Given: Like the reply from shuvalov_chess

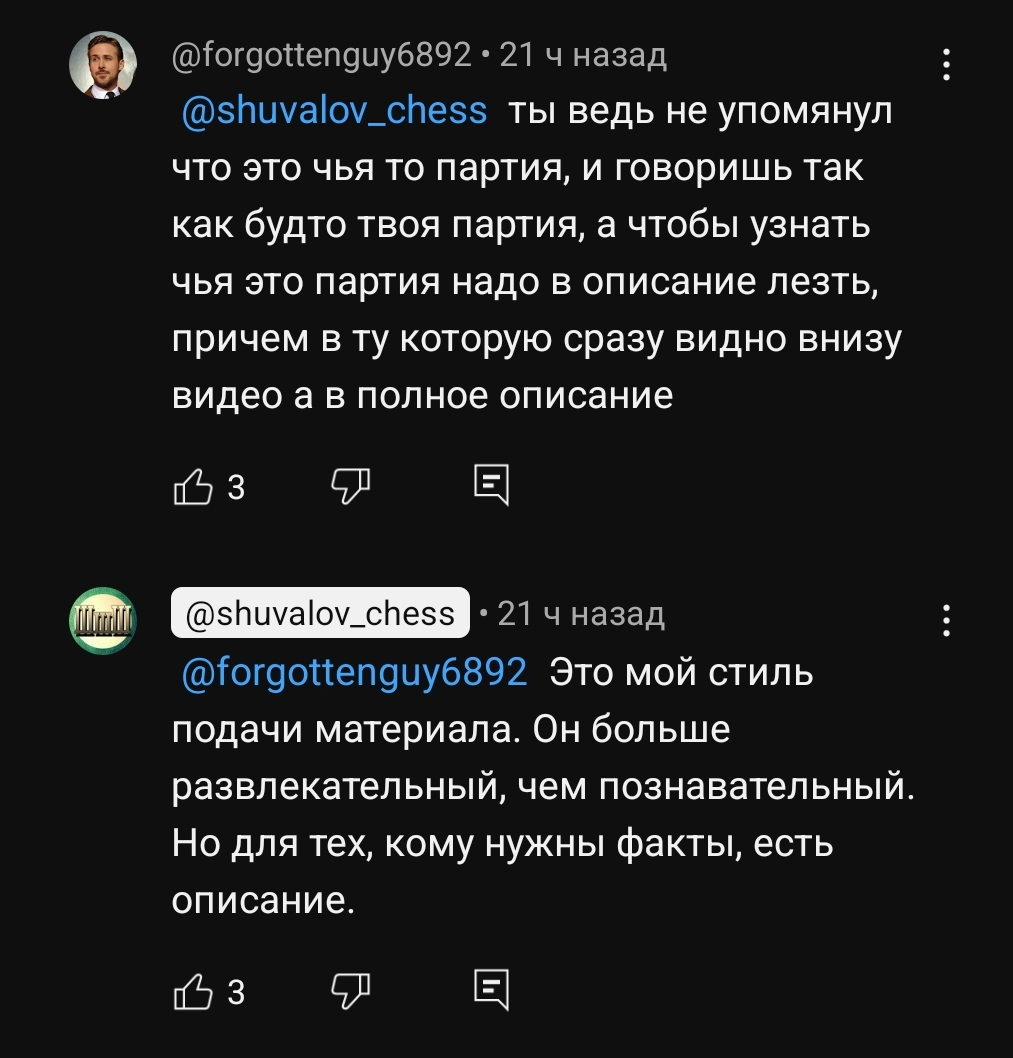Looking at the screenshot, I should (193, 992).
